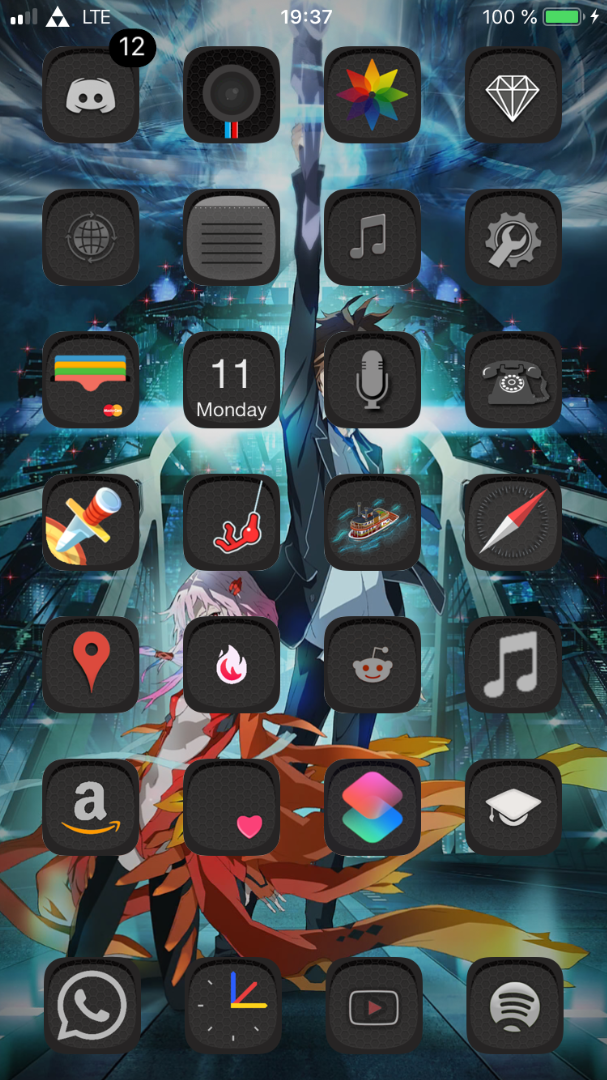Open the Google Maps pin app

[x=90, y=665]
